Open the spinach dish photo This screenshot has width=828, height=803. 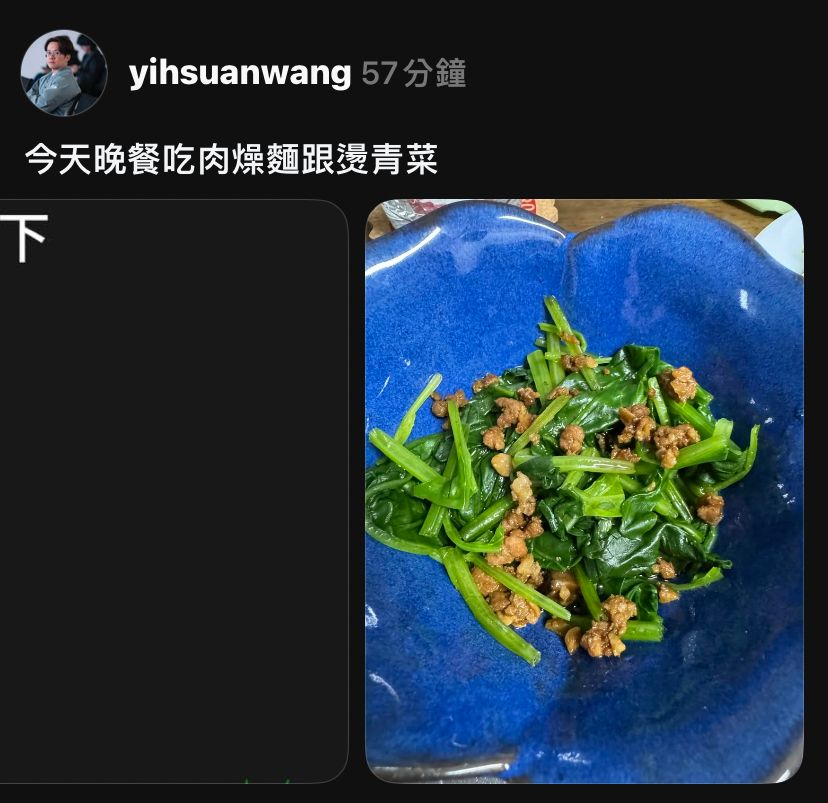coord(584,490)
